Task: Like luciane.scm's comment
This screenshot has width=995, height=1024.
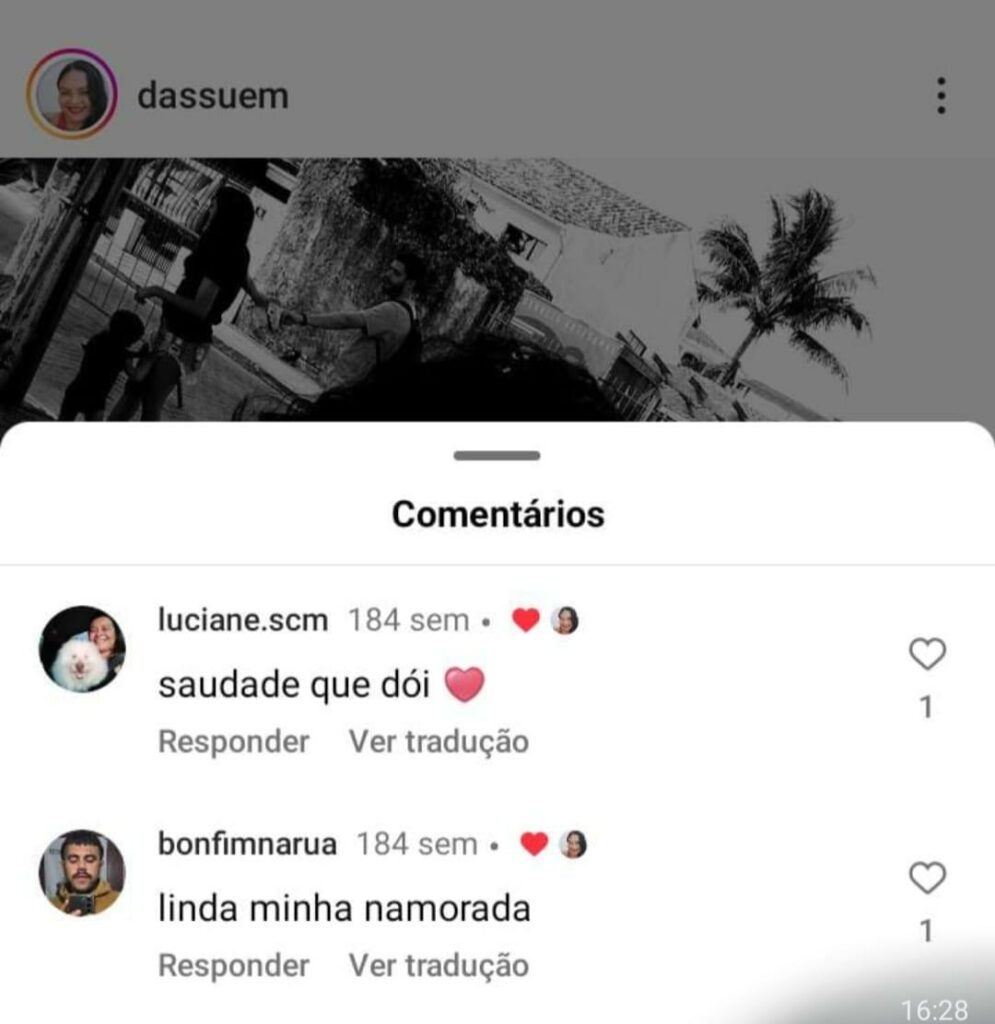Action: coord(927,654)
